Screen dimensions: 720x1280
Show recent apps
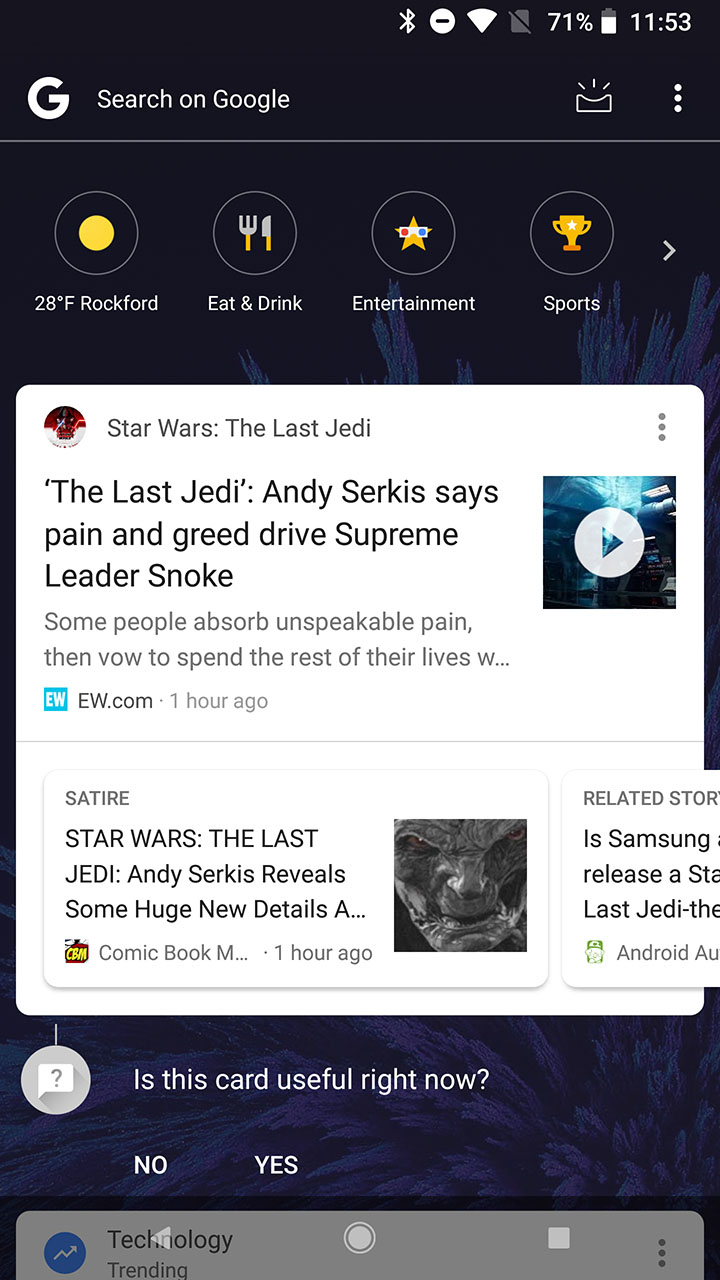pyautogui.click(x=559, y=1238)
